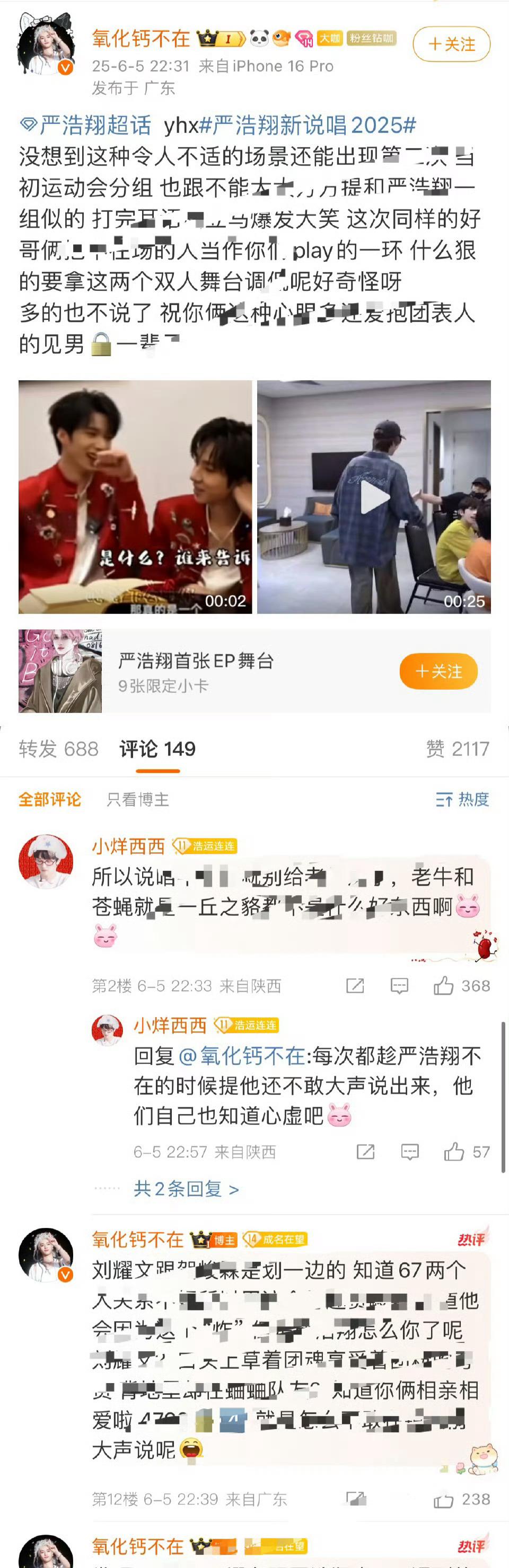This screenshot has height=1568, width=509.
Task: Open the @氧化钙不在 mention in the reply
Action: tap(242, 1055)
